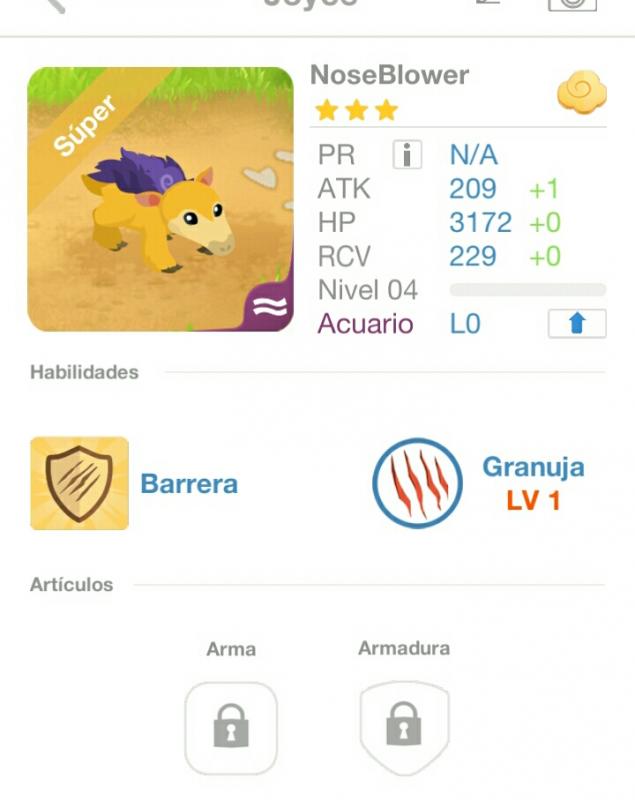
Task: Select the locked Arma slot
Action: pos(231,727)
